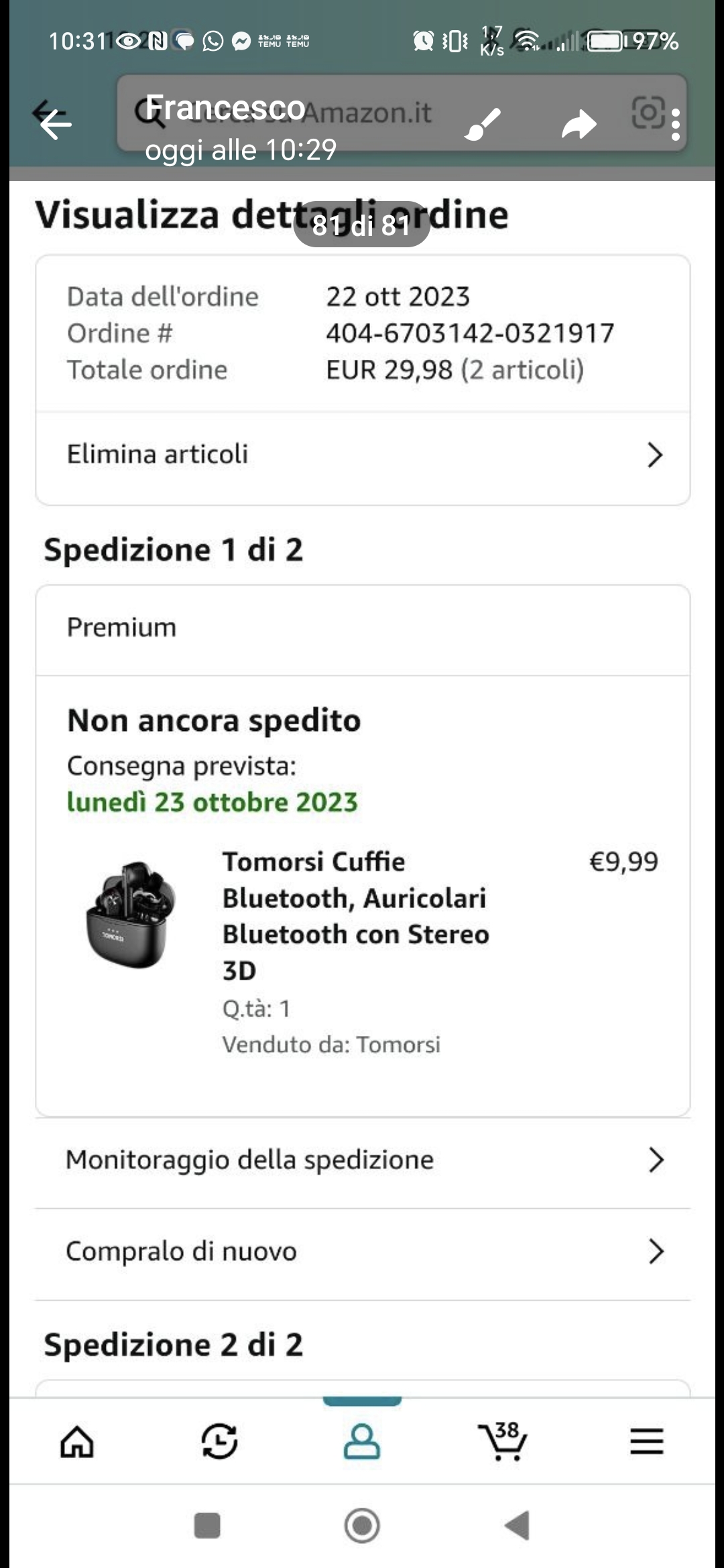Edit the image with the brush tool
Screen dimensions: 724x1568
coord(483,124)
